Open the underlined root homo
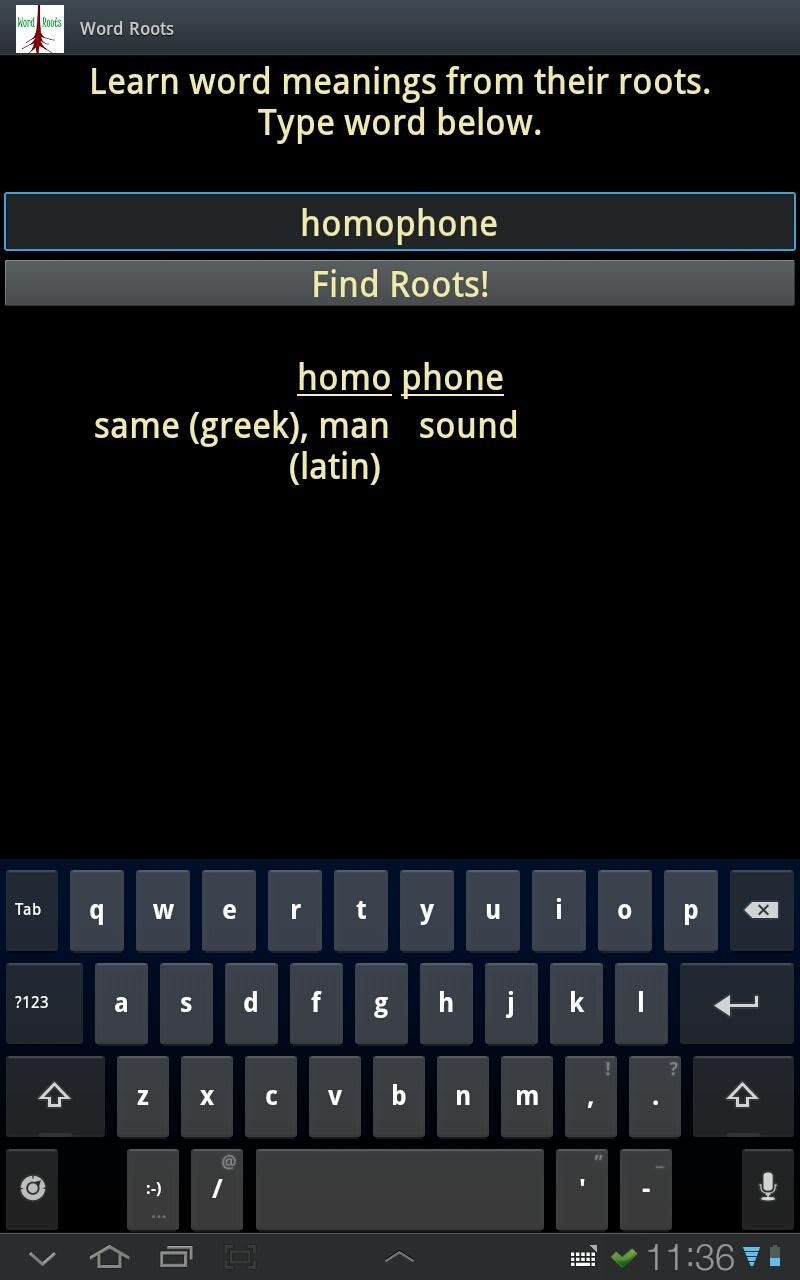Viewport: 800px width, 1280px height. click(344, 378)
